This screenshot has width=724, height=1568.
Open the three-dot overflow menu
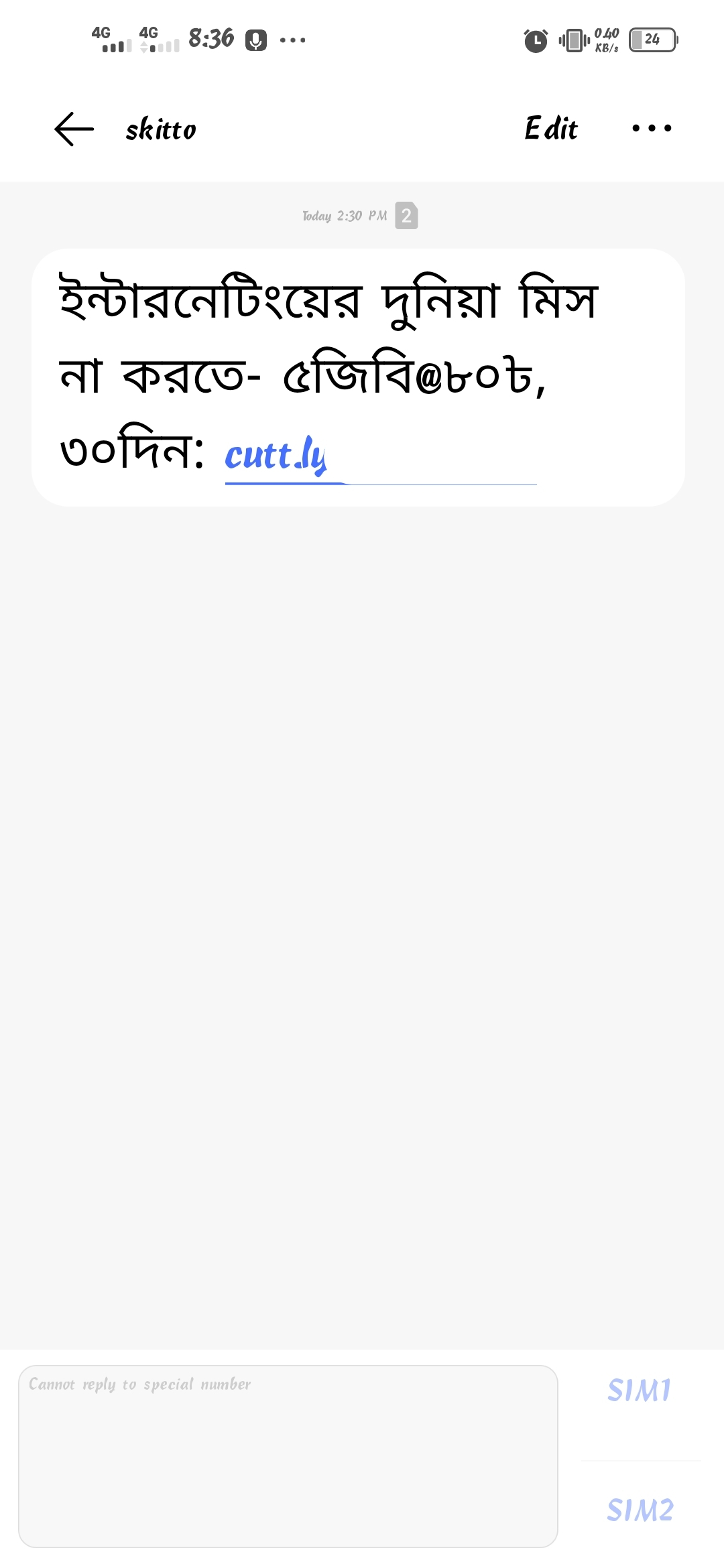[652, 128]
